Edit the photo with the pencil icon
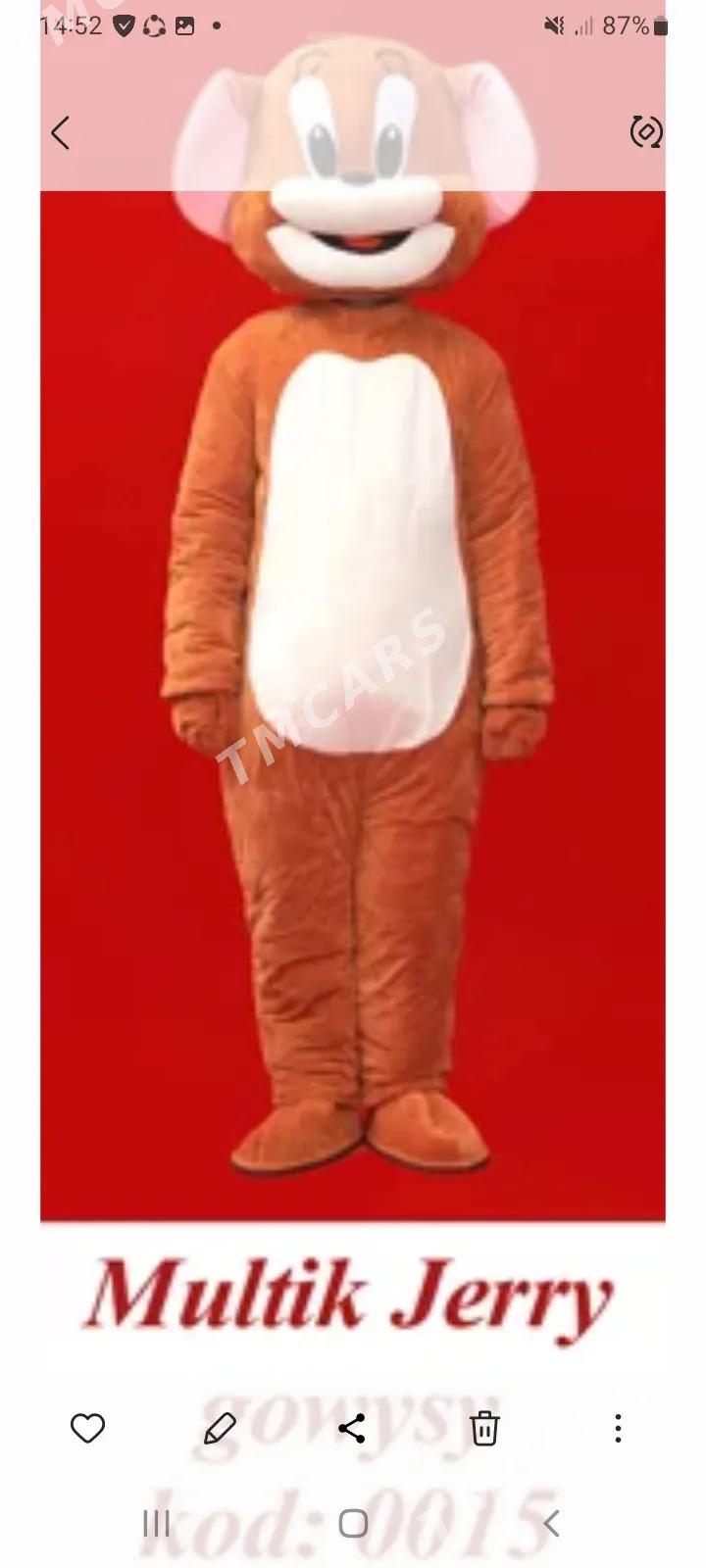Image resolution: width=706 pixels, height=1568 pixels. 220,1429
